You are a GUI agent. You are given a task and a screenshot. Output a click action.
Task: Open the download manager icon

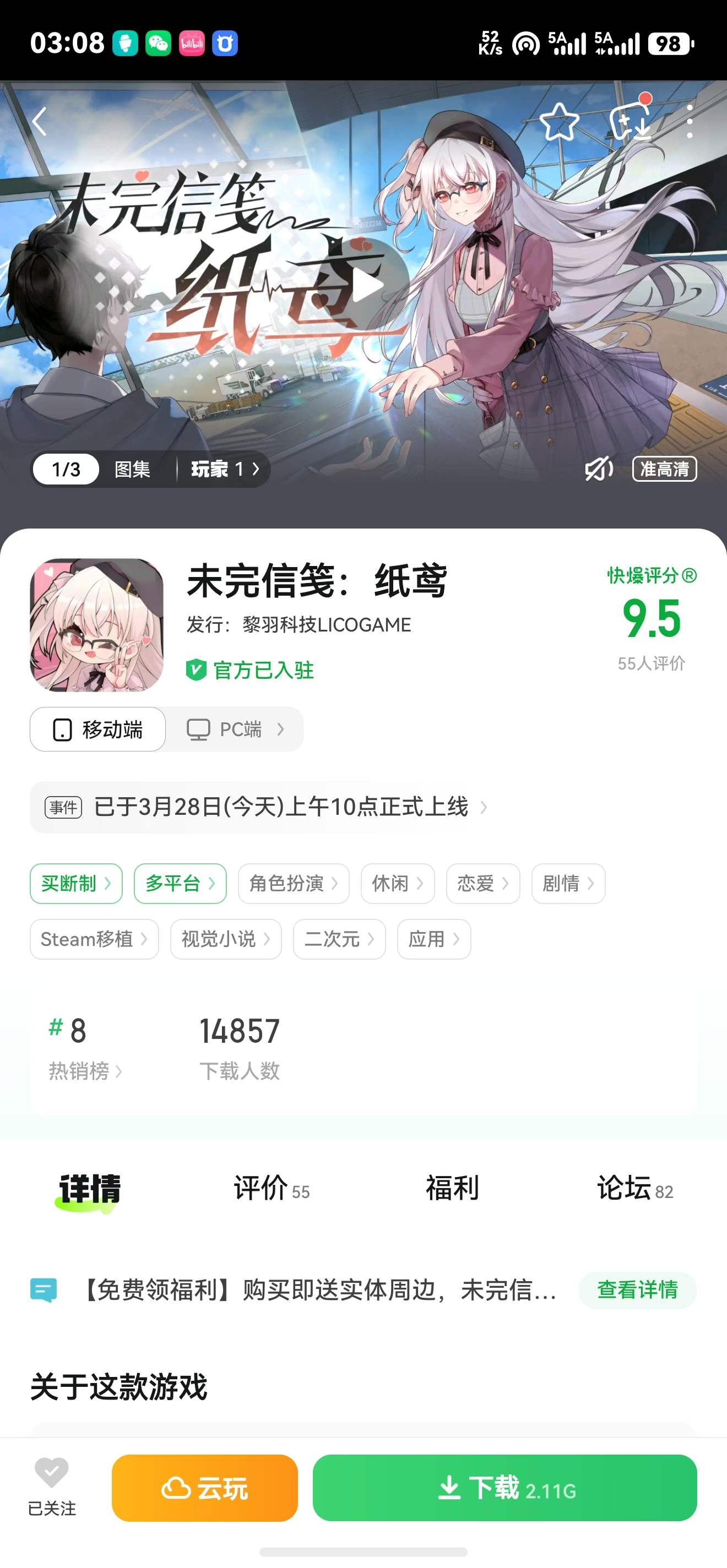pyautogui.click(x=630, y=121)
